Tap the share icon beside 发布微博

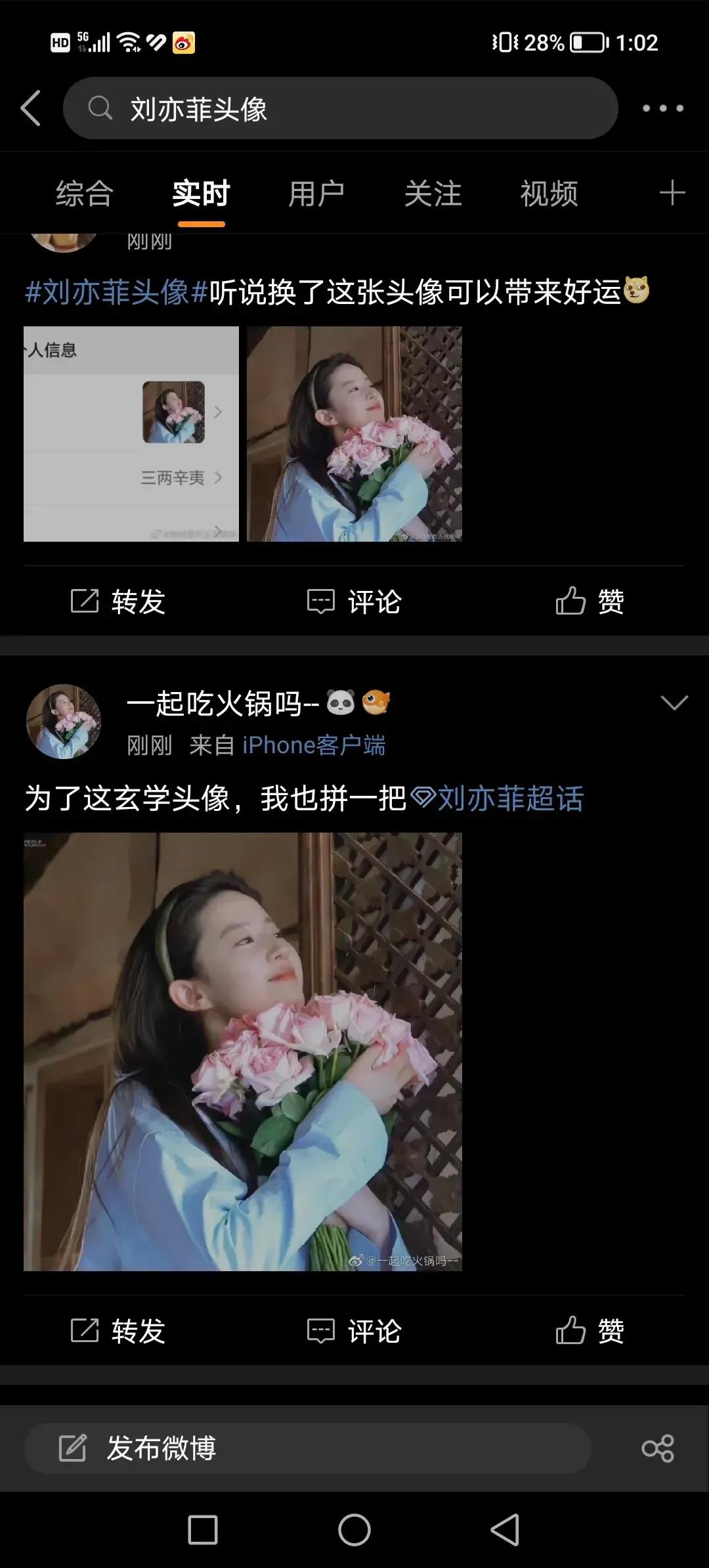pyautogui.click(x=658, y=1448)
